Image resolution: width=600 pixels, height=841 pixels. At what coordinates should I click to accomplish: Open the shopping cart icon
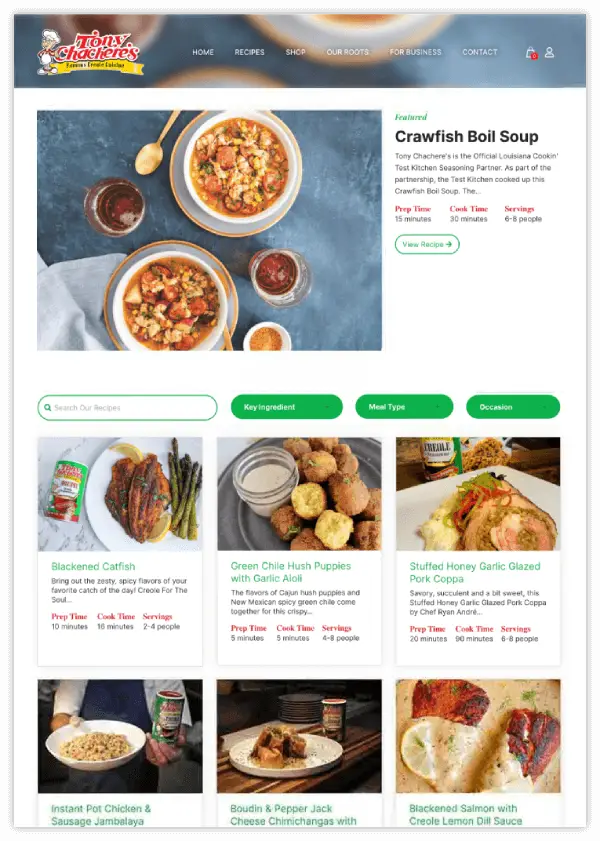tap(530, 53)
